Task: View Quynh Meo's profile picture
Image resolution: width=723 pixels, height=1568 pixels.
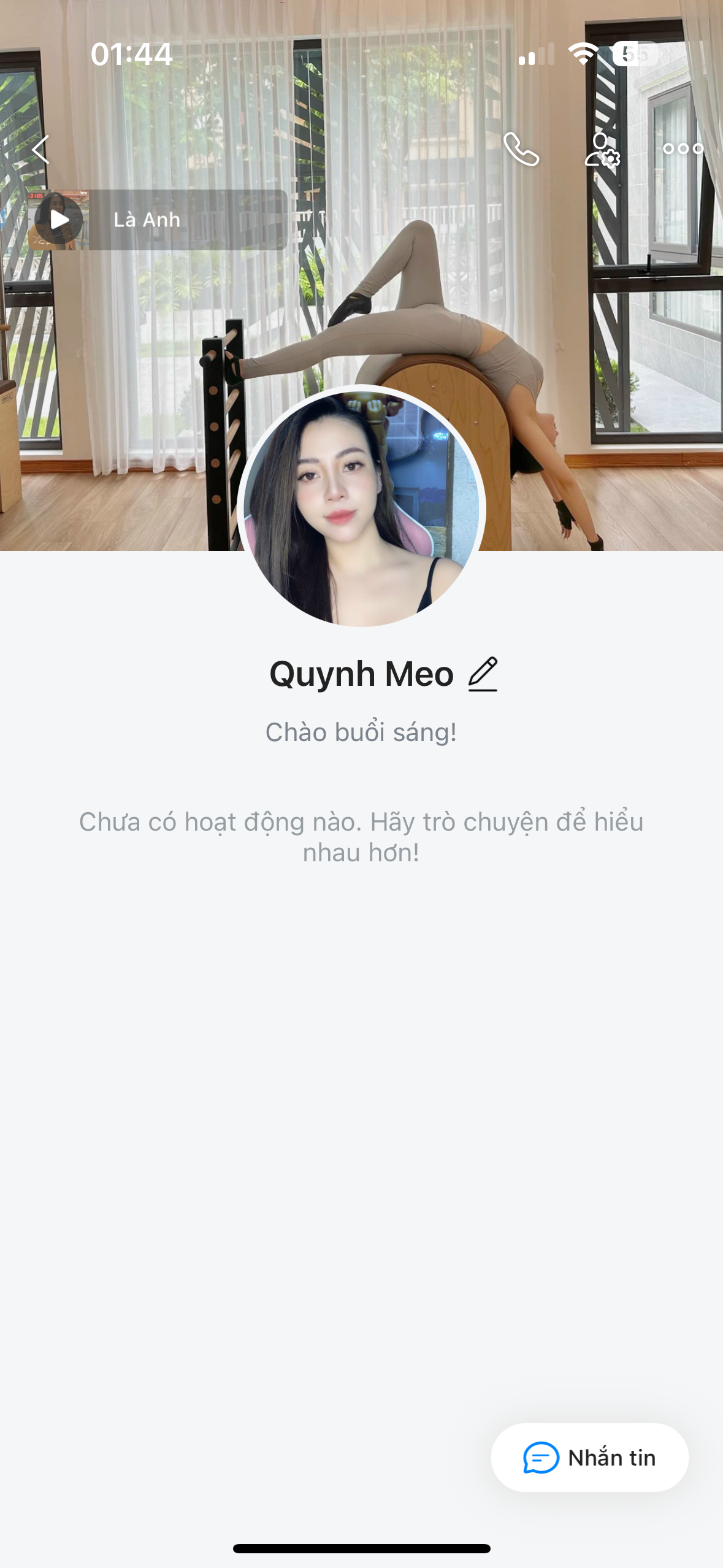Action: [361, 507]
